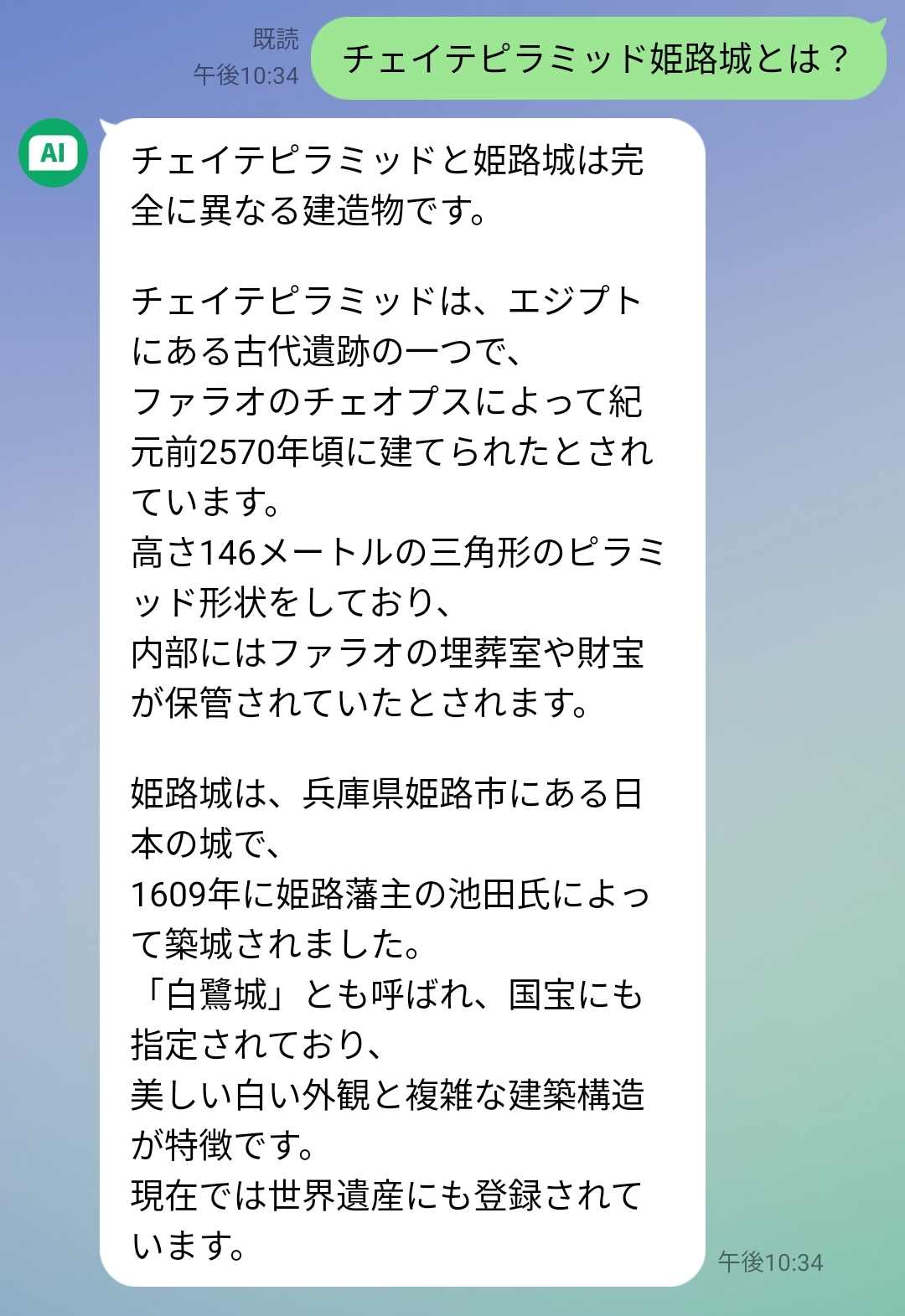Screen dimensions: 905x1316
Task: Open the AI chat profile avatar
Action: 54,152
